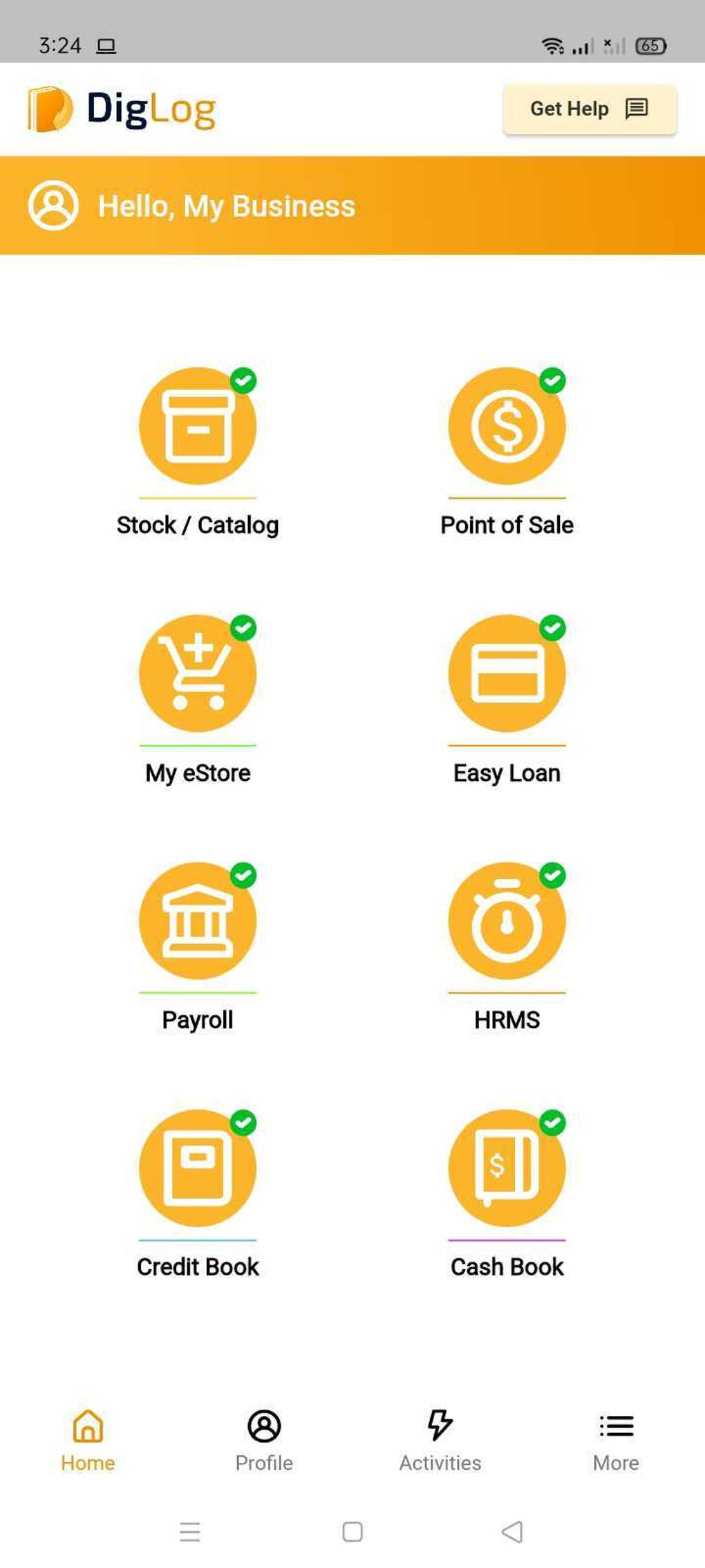The width and height of the screenshot is (705, 1568).
Task: Click the profile avatar next to Hello, My Business
Action: pos(54,205)
